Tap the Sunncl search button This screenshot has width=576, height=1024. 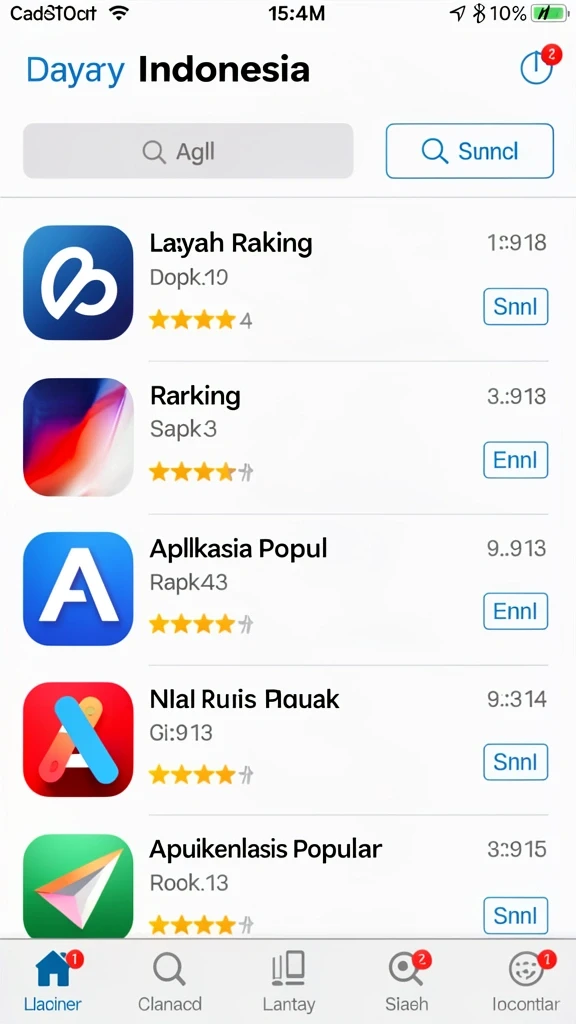point(470,152)
